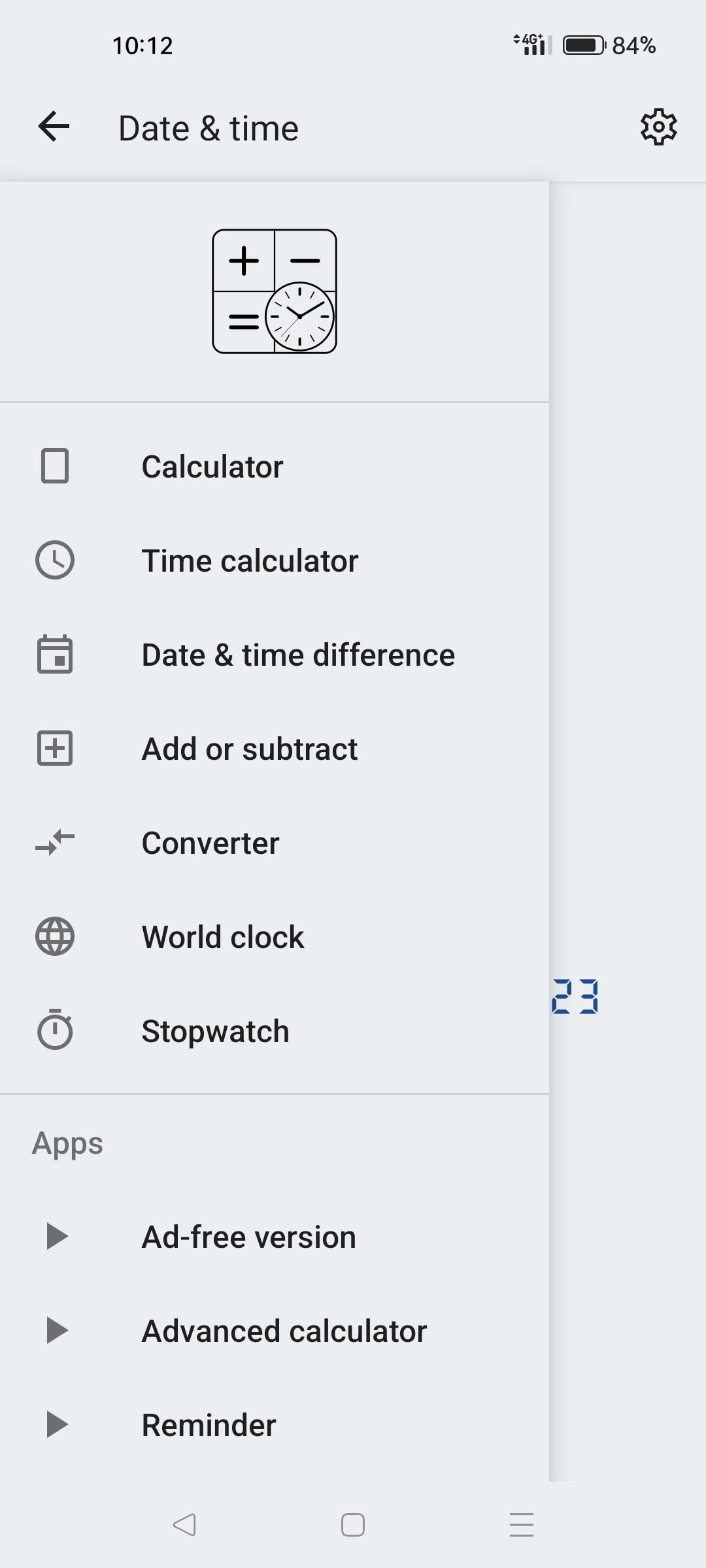Click the calculator-clock app logo
Image resolution: width=706 pixels, height=1568 pixels.
[275, 289]
